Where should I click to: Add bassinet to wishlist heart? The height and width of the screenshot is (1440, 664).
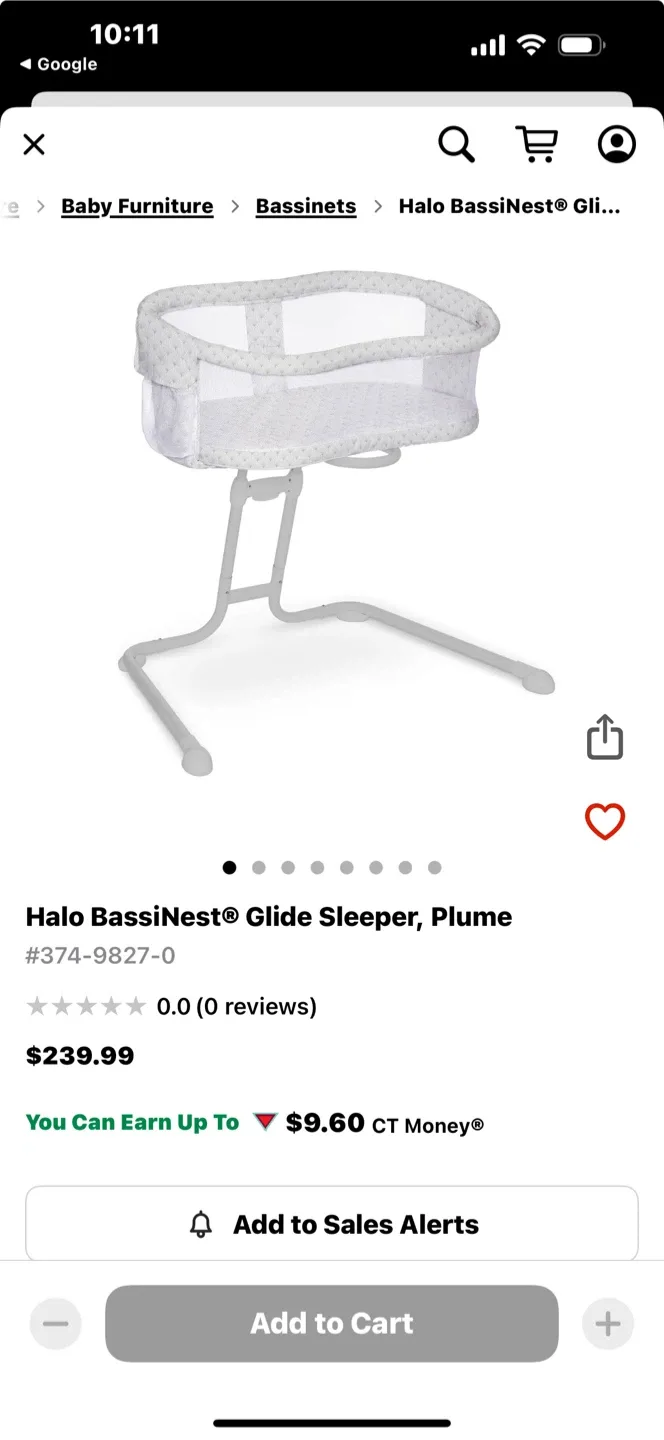[604, 822]
